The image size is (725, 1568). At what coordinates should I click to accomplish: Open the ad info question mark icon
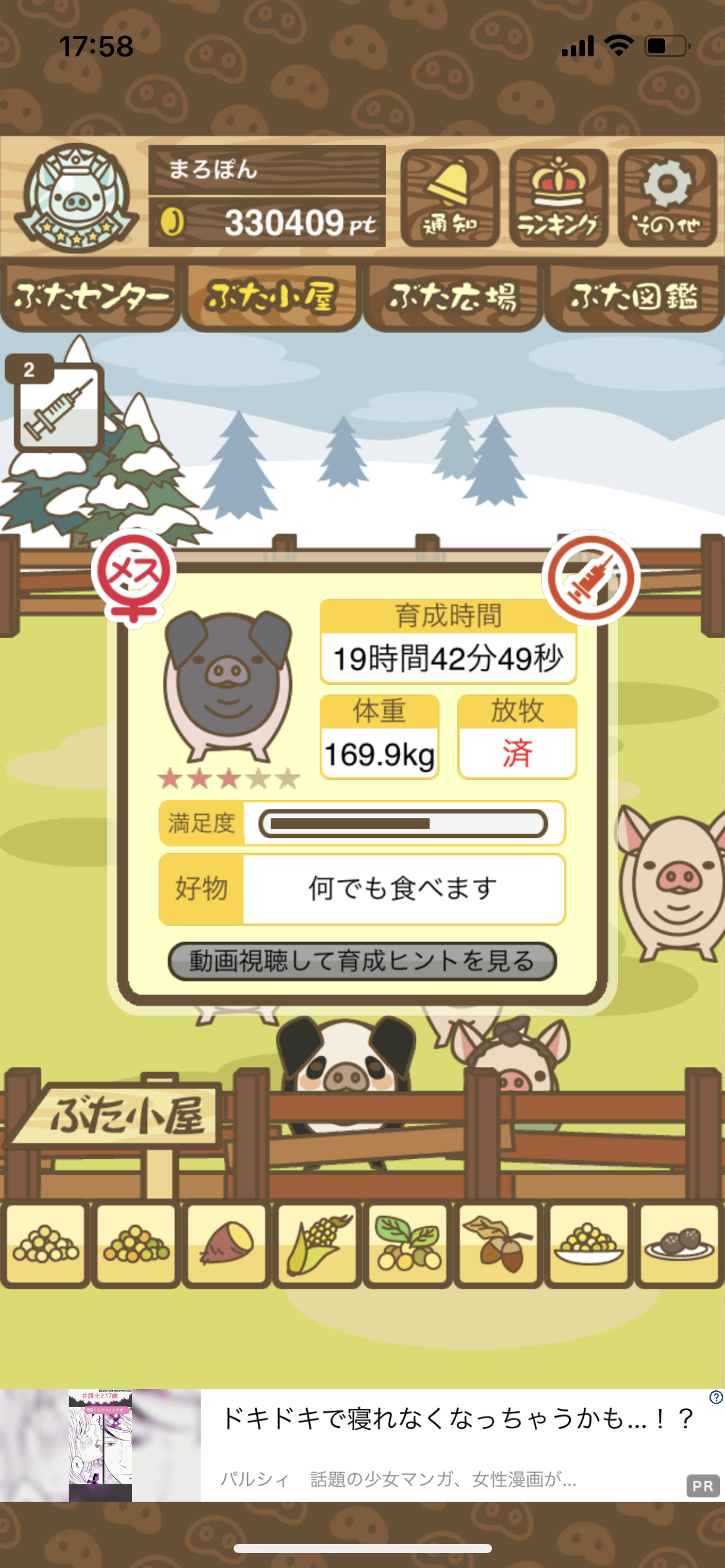(x=716, y=1397)
